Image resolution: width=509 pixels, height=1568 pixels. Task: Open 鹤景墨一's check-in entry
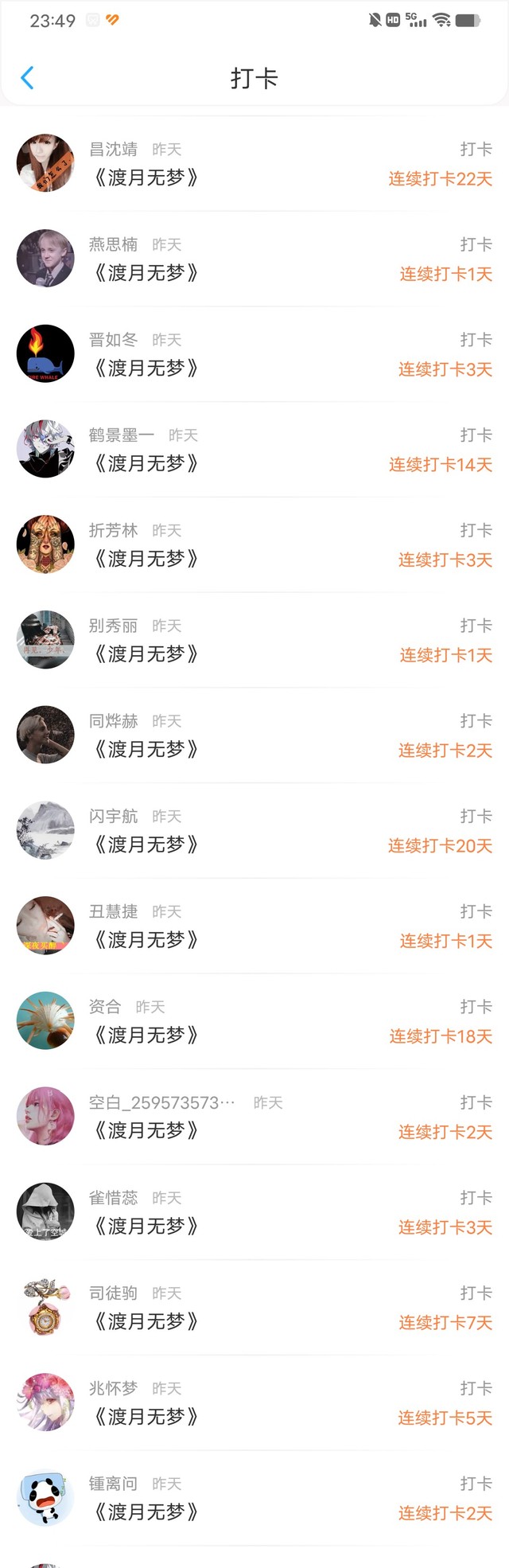254,450
